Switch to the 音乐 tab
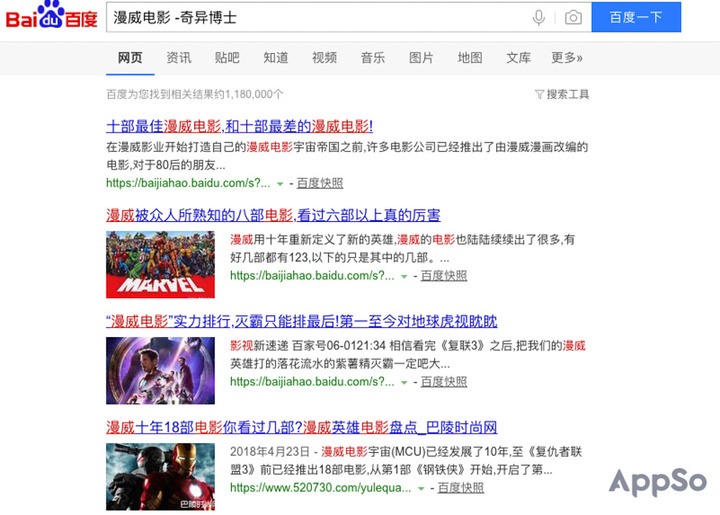This screenshot has height=515, width=720. point(373,58)
